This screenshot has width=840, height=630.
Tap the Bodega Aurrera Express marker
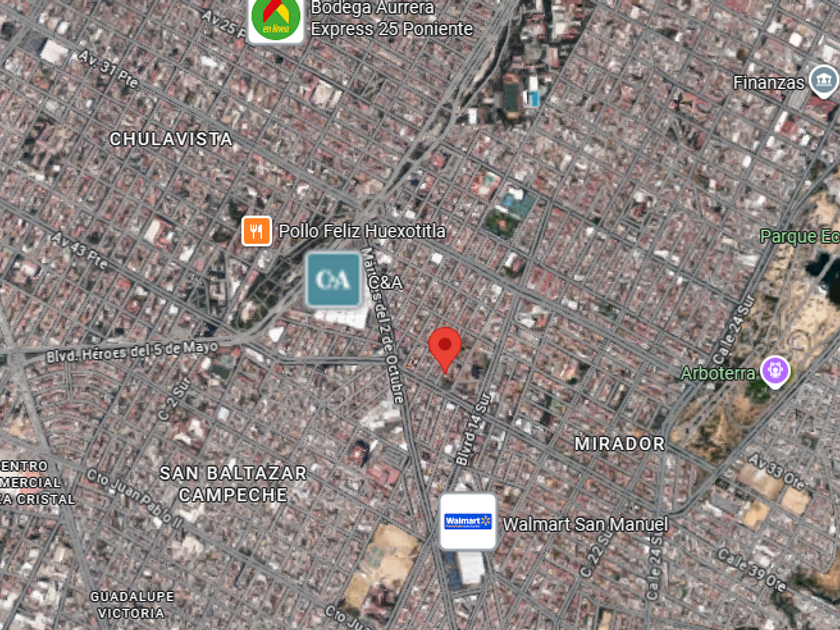click(275, 20)
